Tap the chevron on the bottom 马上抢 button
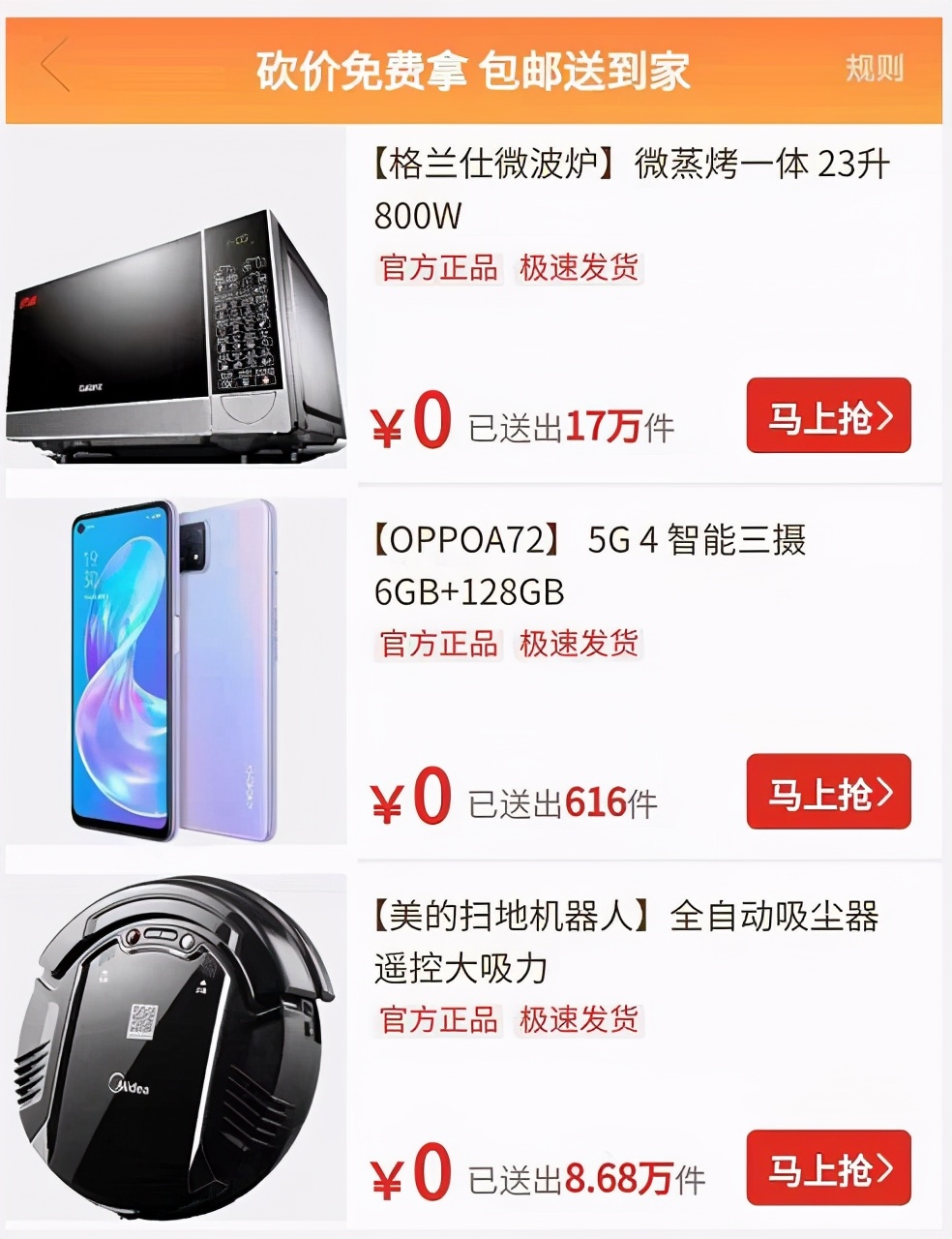The width and height of the screenshot is (952, 1239). point(886,1167)
